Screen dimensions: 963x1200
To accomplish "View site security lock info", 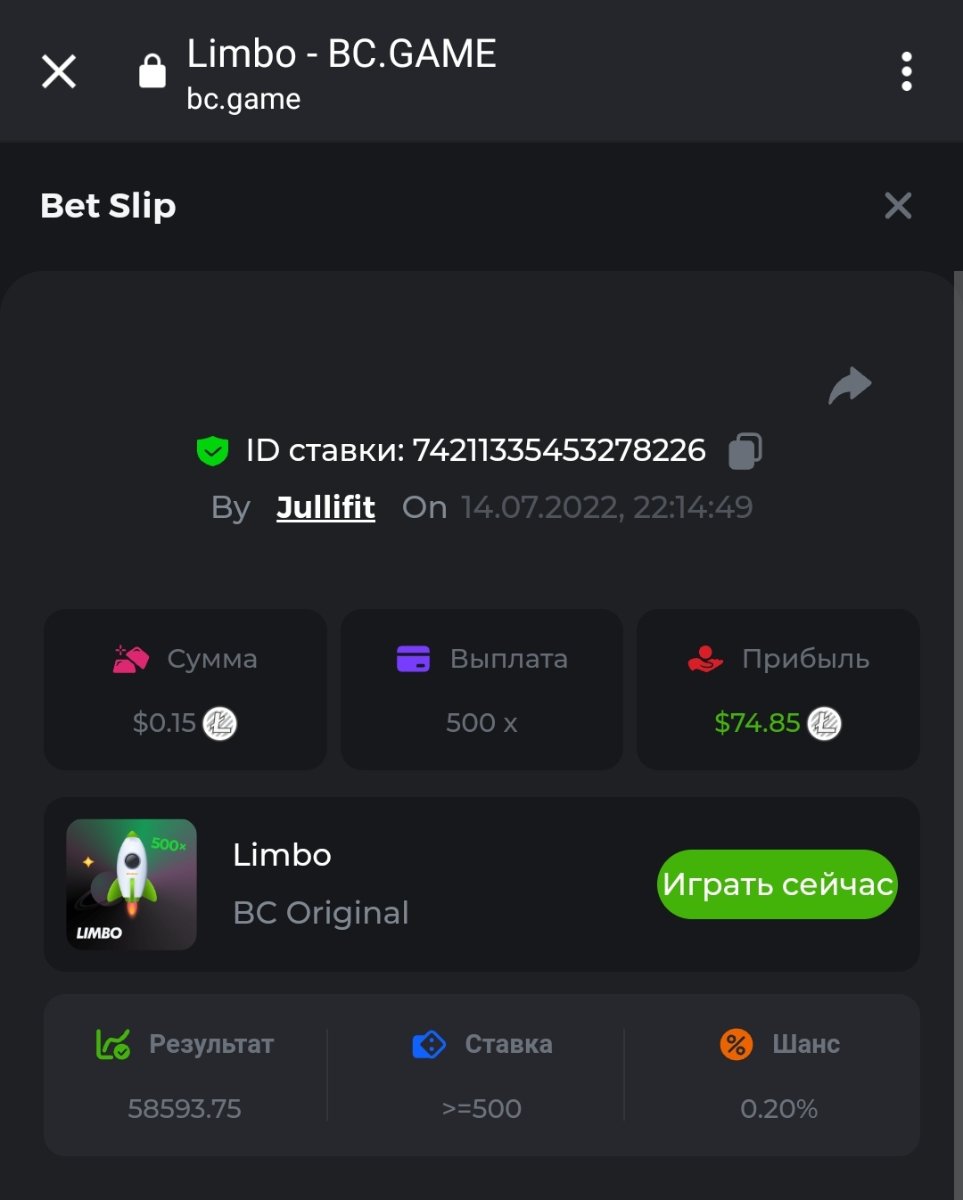I will pyautogui.click(x=152, y=72).
